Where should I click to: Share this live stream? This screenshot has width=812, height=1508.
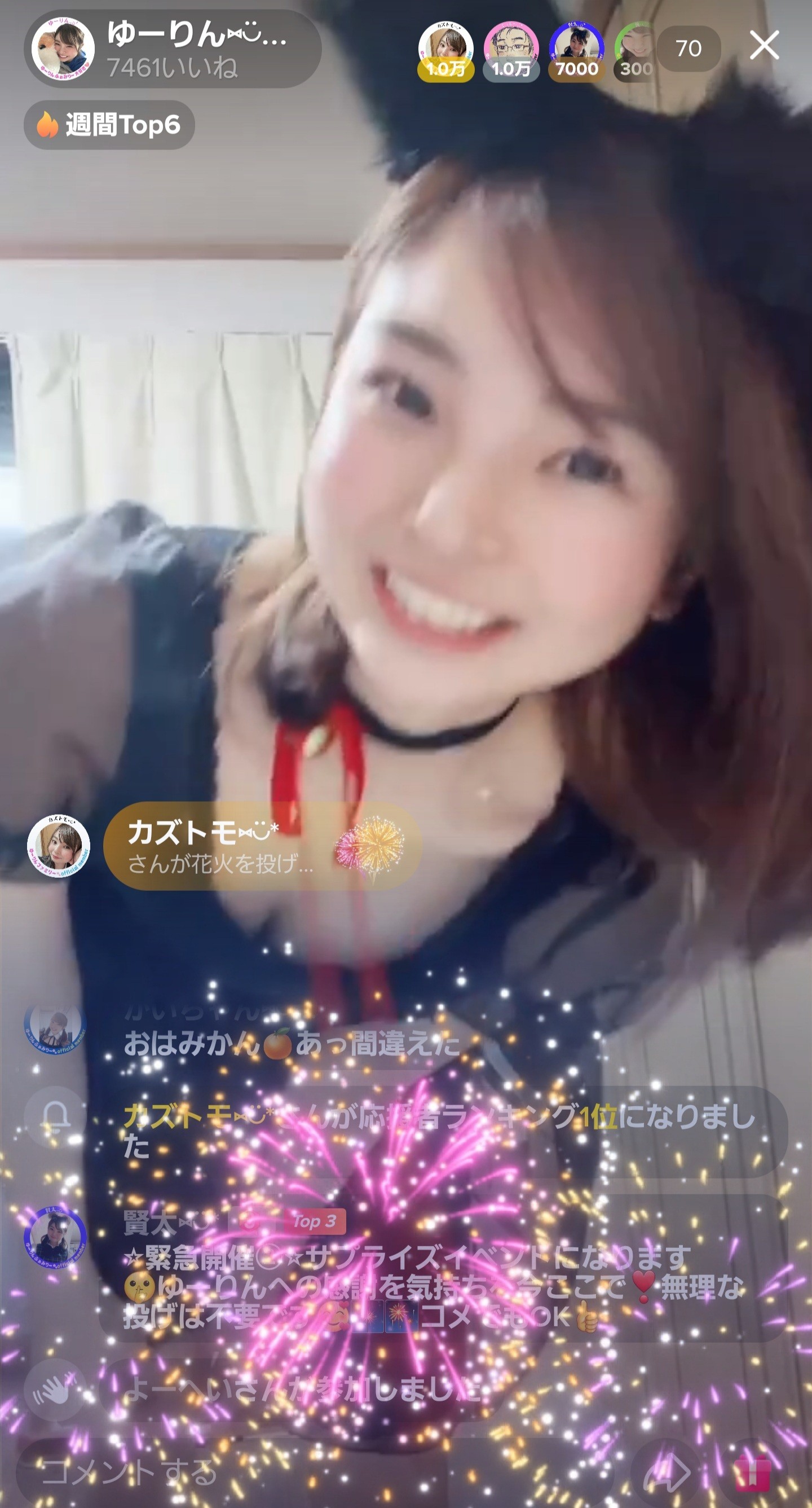click(668, 1472)
